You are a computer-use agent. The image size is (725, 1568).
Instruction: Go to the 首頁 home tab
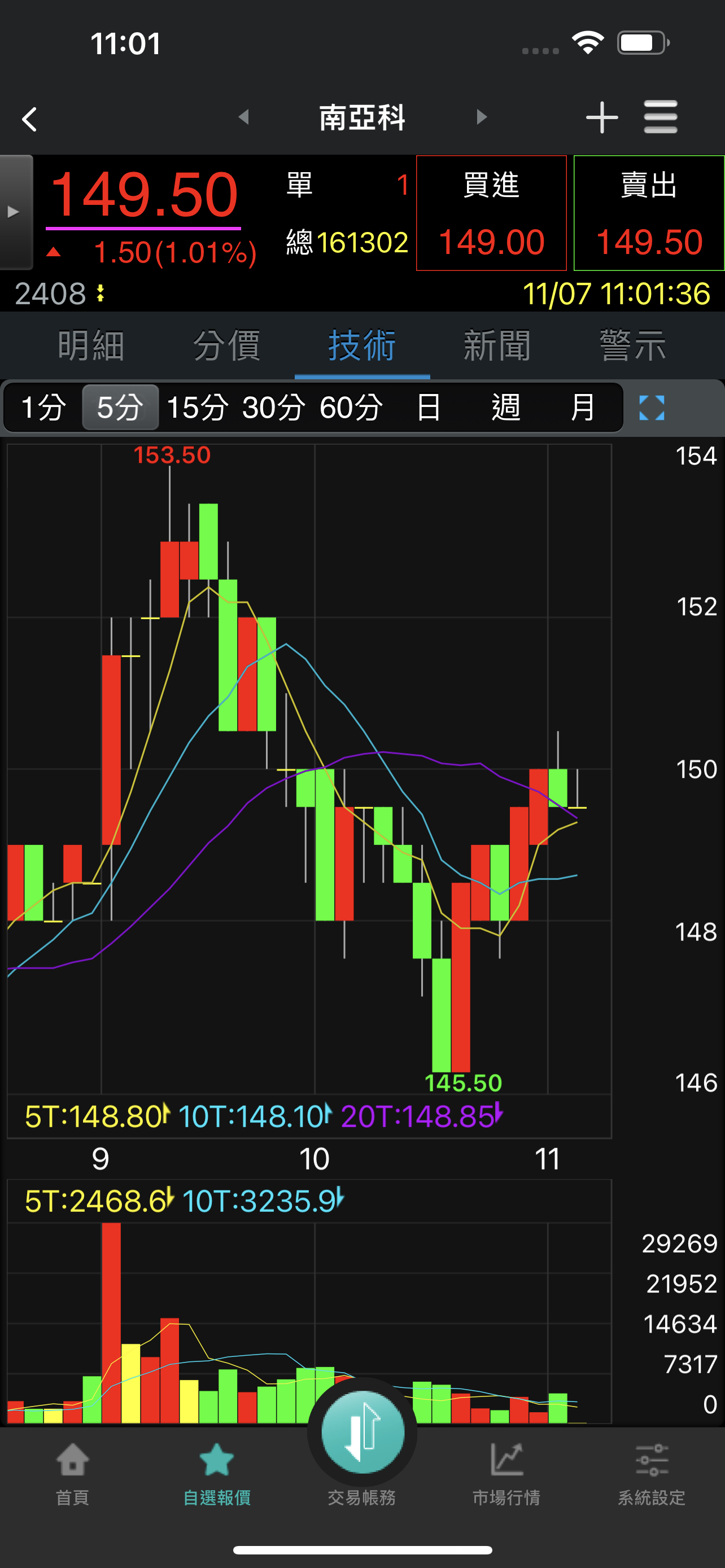coord(72,1473)
